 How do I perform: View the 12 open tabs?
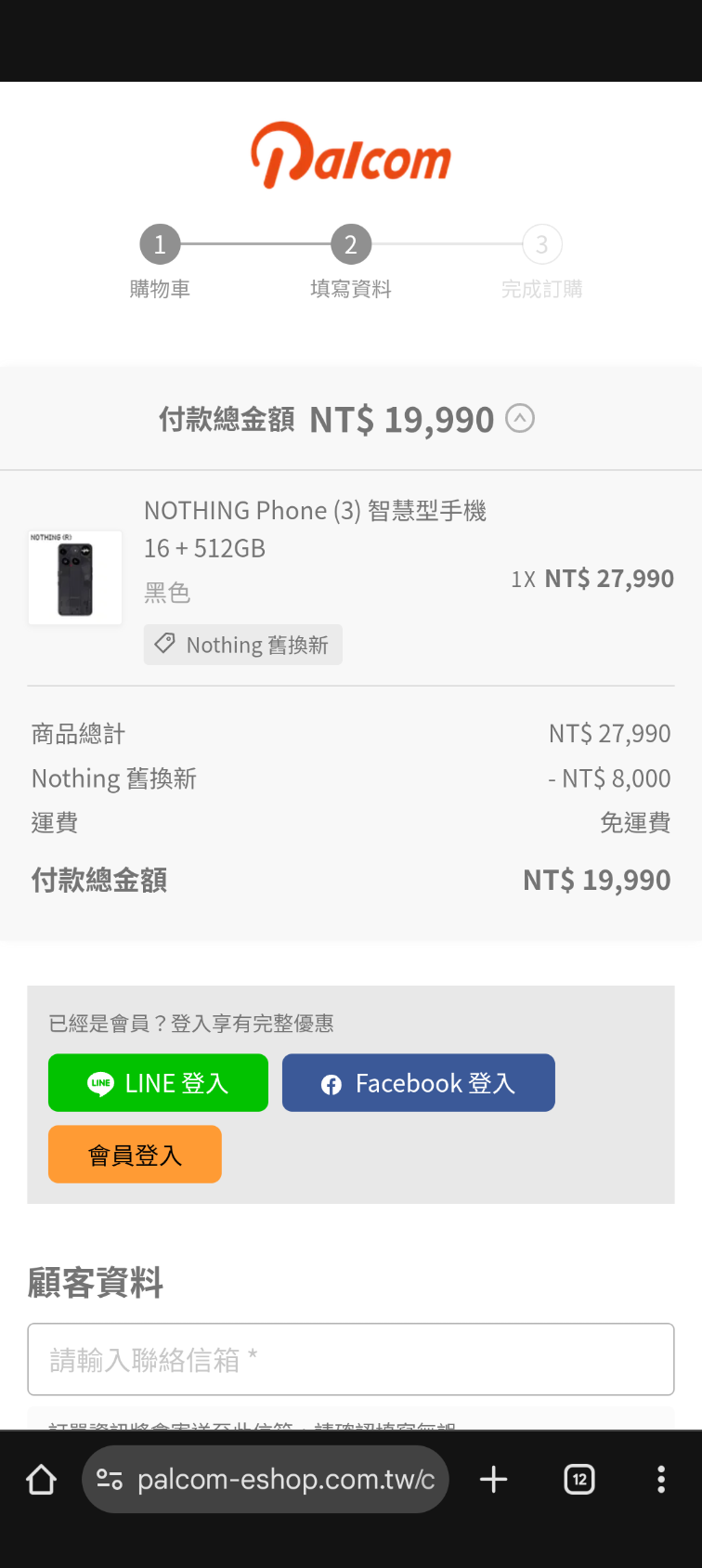click(579, 1479)
